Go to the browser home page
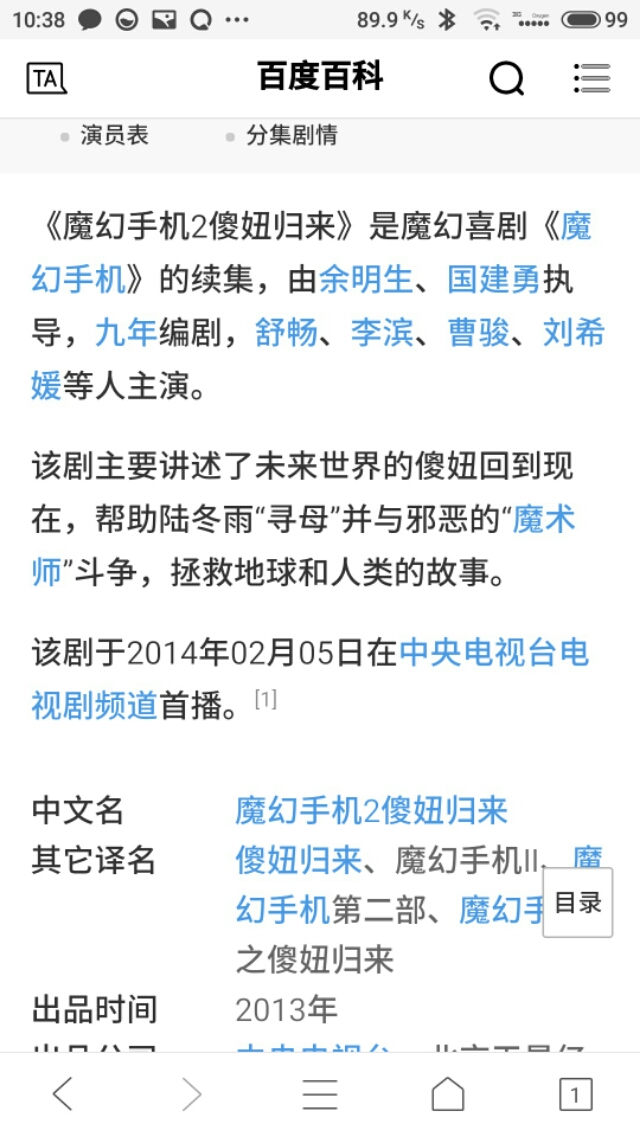This screenshot has height=1137, width=640. [x=447, y=1095]
